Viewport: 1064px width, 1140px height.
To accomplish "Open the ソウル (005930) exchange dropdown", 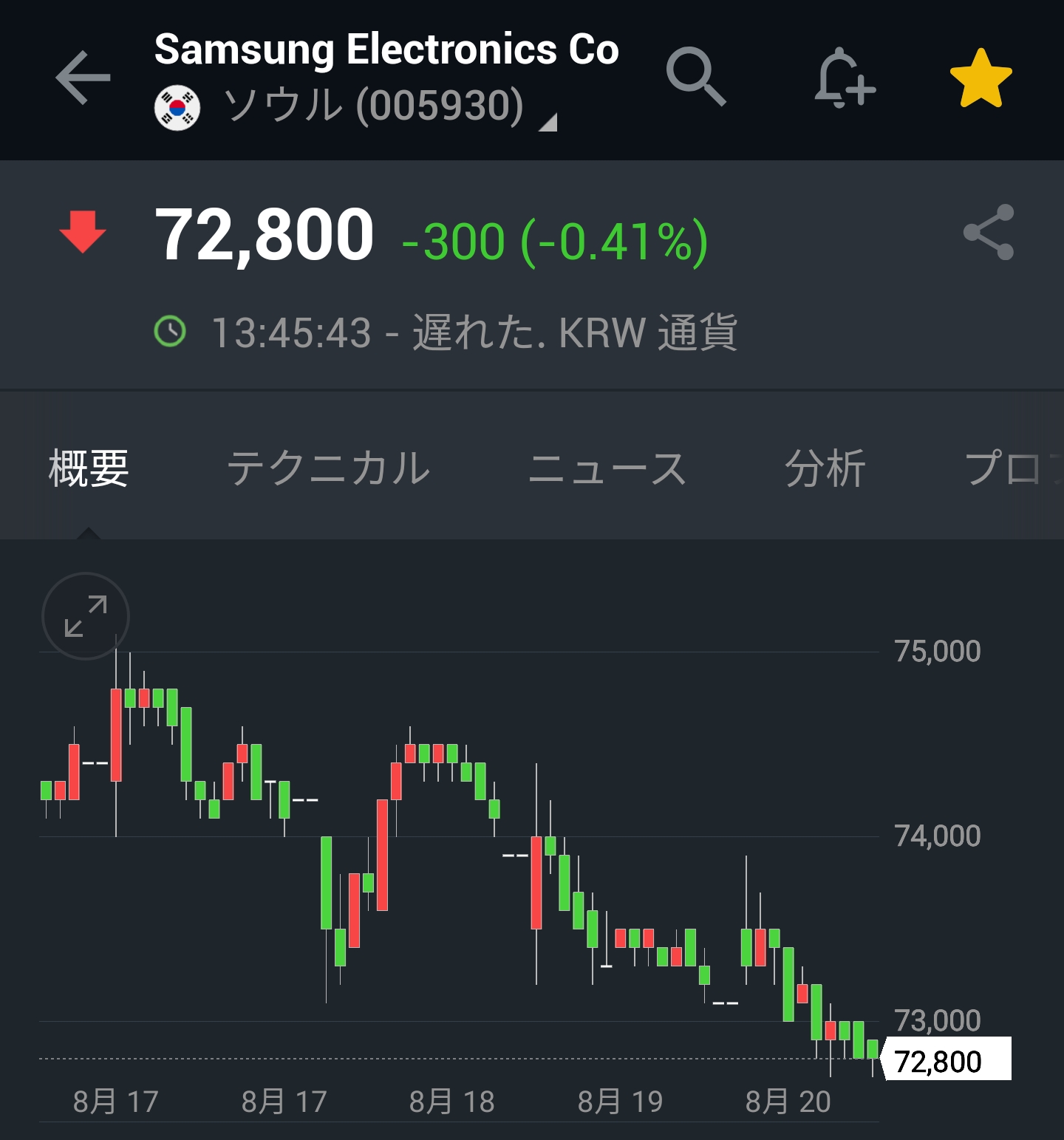I will click(x=355, y=106).
